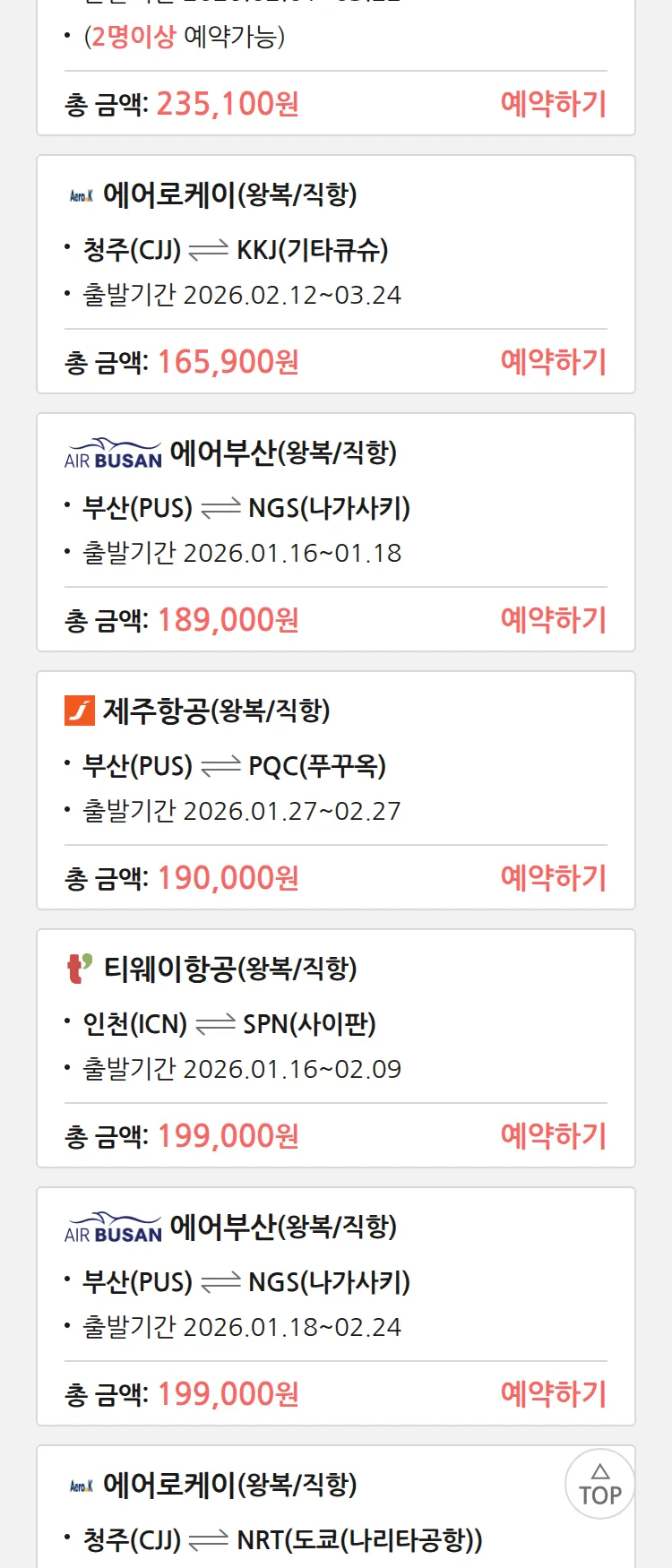
Task: Book the 제주항공 부산 to 푸꾸옥 flight
Action: click(x=553, y=878)
